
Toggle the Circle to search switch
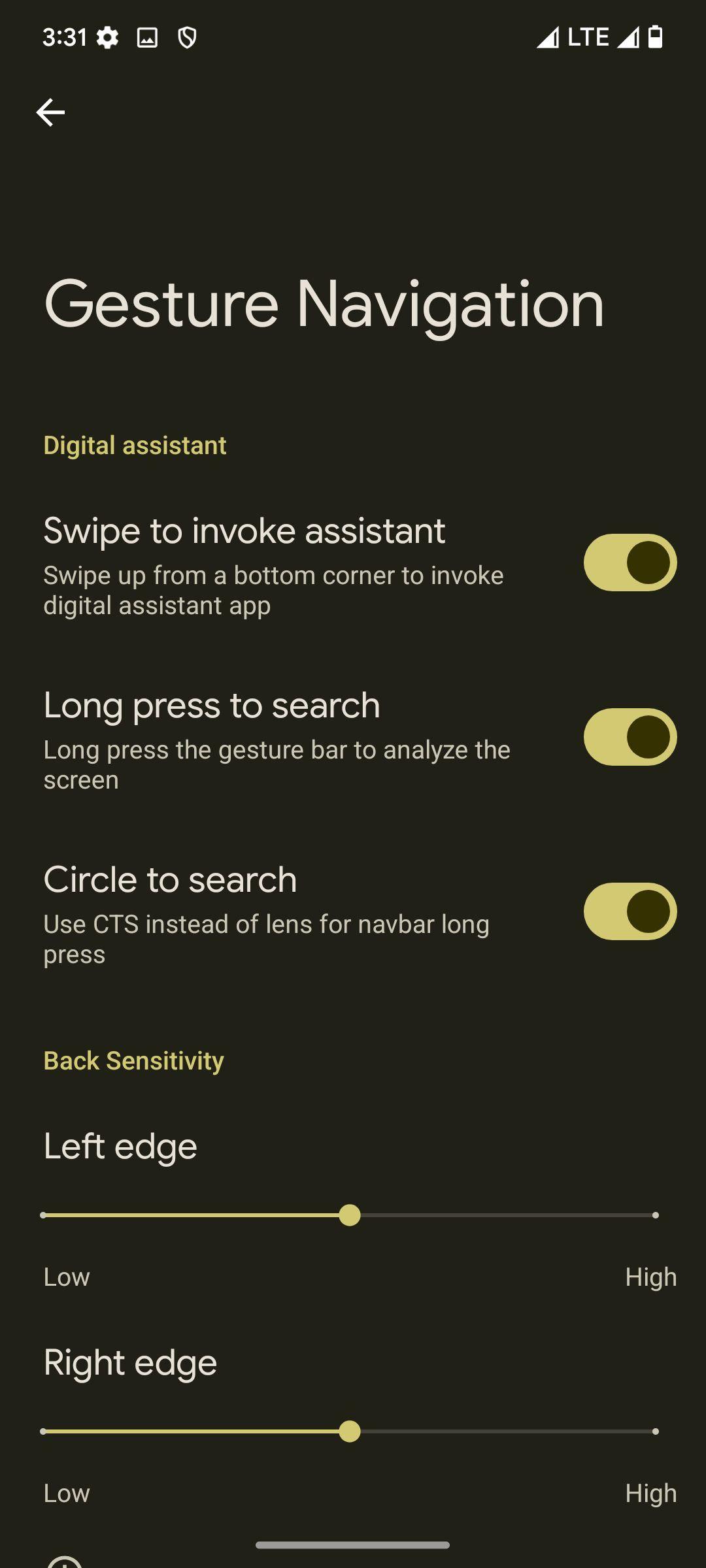pyautogui.click(x=630, y=911)
